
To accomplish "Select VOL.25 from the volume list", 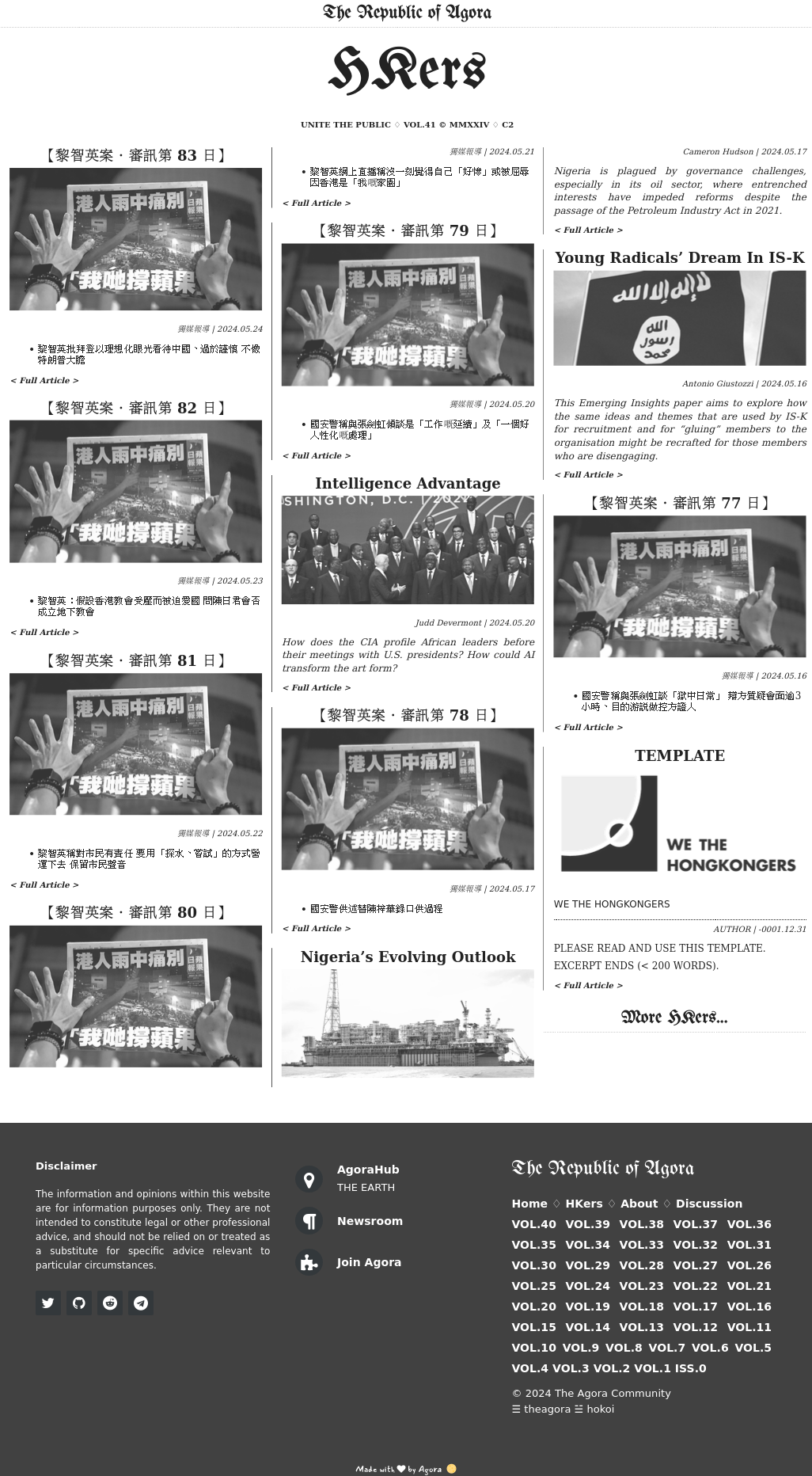I will click(x=534, y=1286).
